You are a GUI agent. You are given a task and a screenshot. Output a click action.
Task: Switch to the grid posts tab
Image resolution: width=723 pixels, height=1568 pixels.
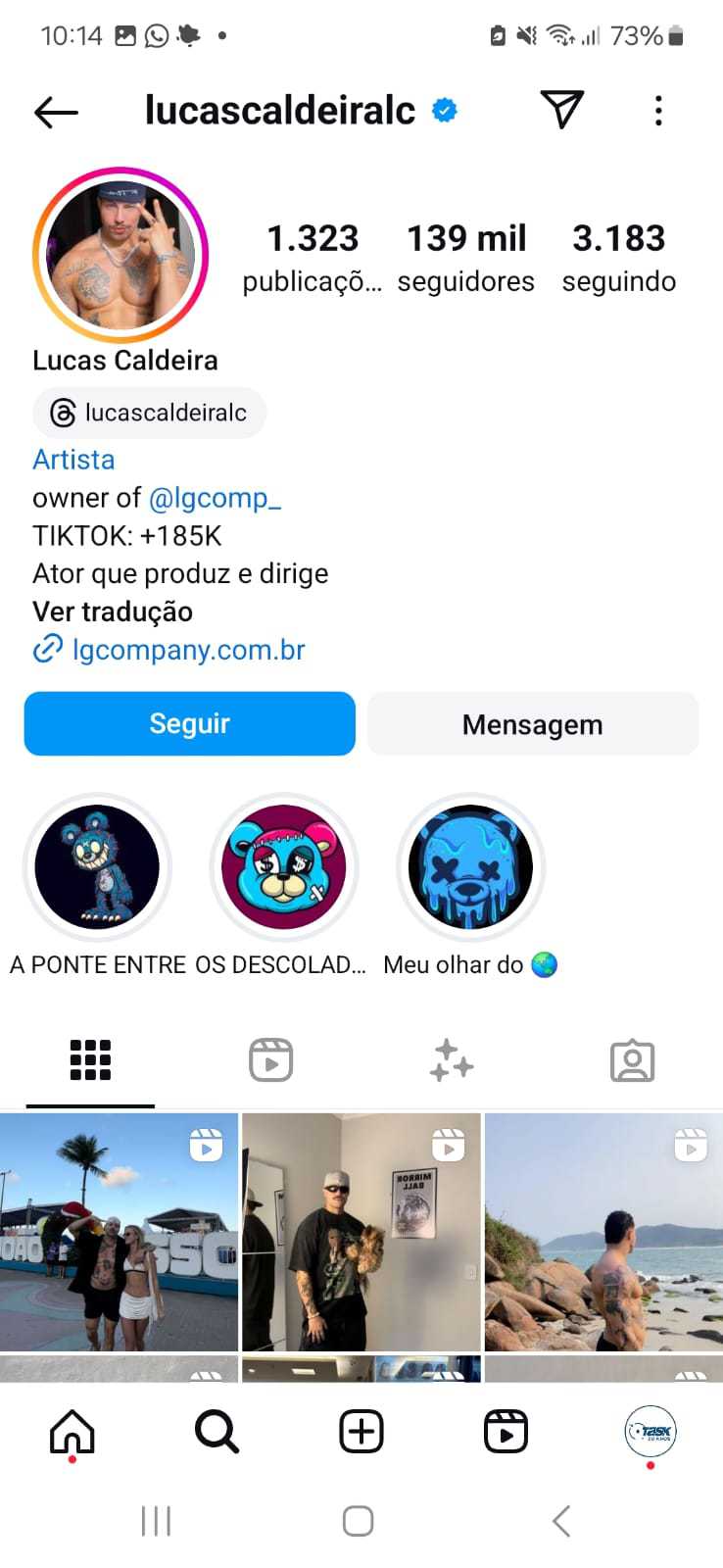(90, 1059)
